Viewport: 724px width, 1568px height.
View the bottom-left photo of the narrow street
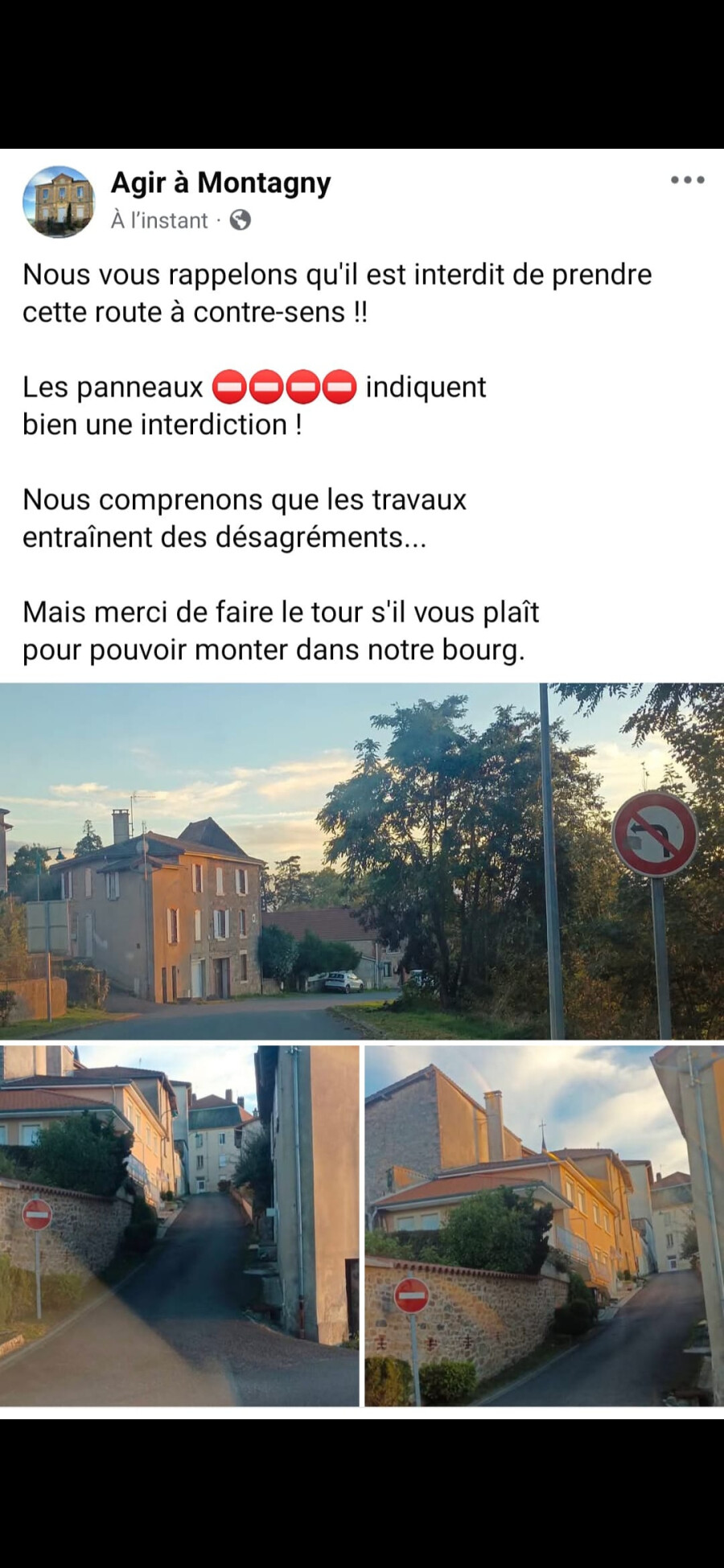click(179, 1225)
